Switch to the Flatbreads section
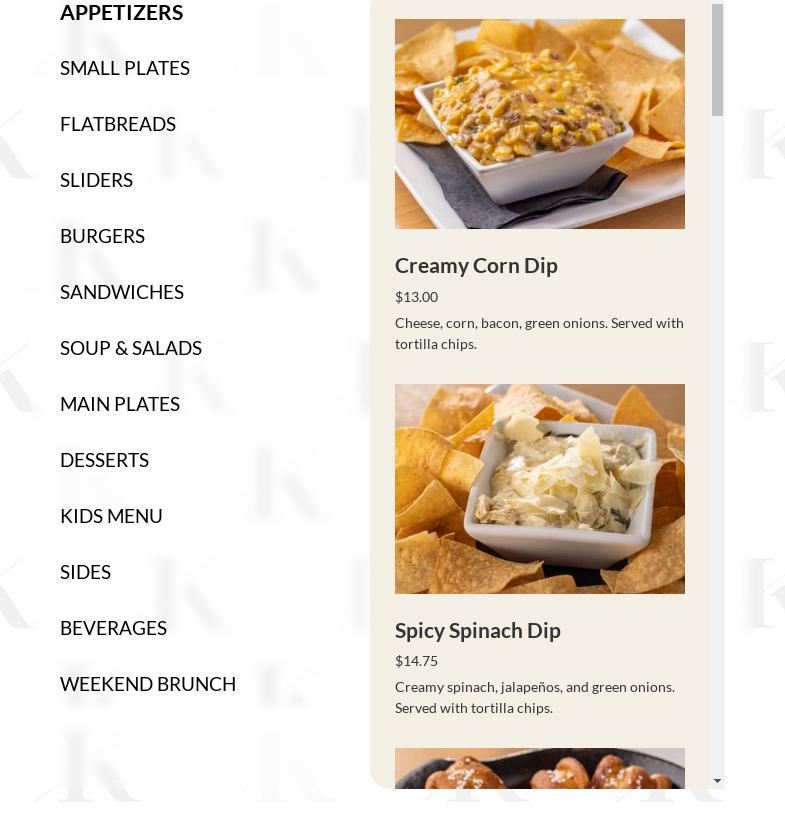 118,124
